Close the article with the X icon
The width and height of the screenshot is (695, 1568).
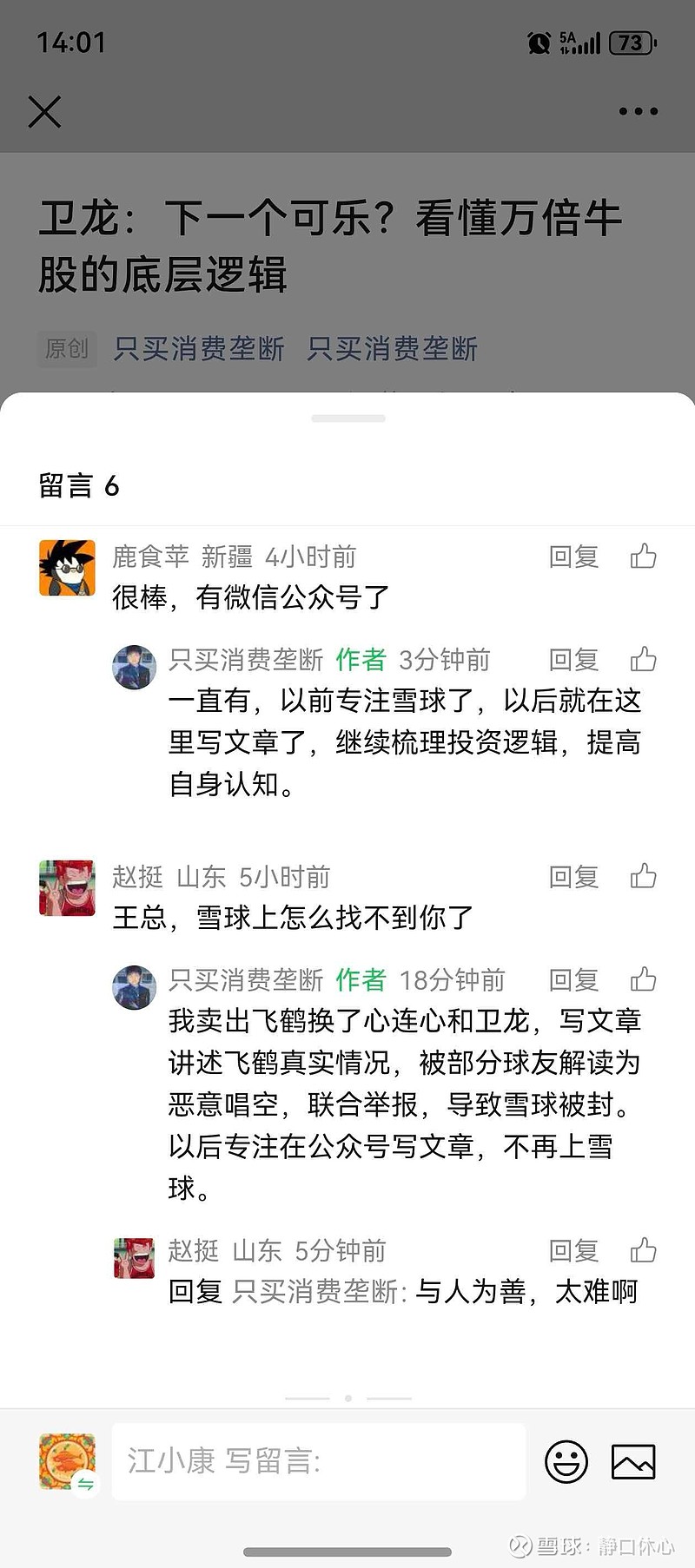(44, 111)
